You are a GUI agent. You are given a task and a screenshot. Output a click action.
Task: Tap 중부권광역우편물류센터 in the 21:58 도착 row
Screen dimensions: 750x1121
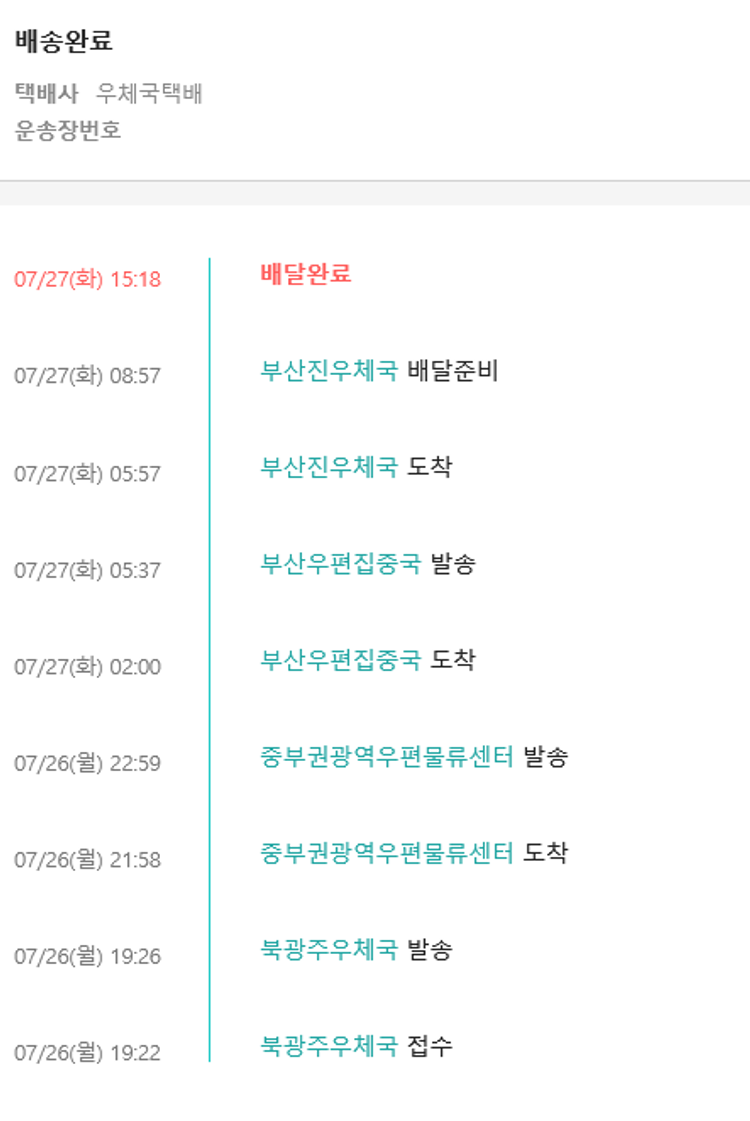[386, 853]
